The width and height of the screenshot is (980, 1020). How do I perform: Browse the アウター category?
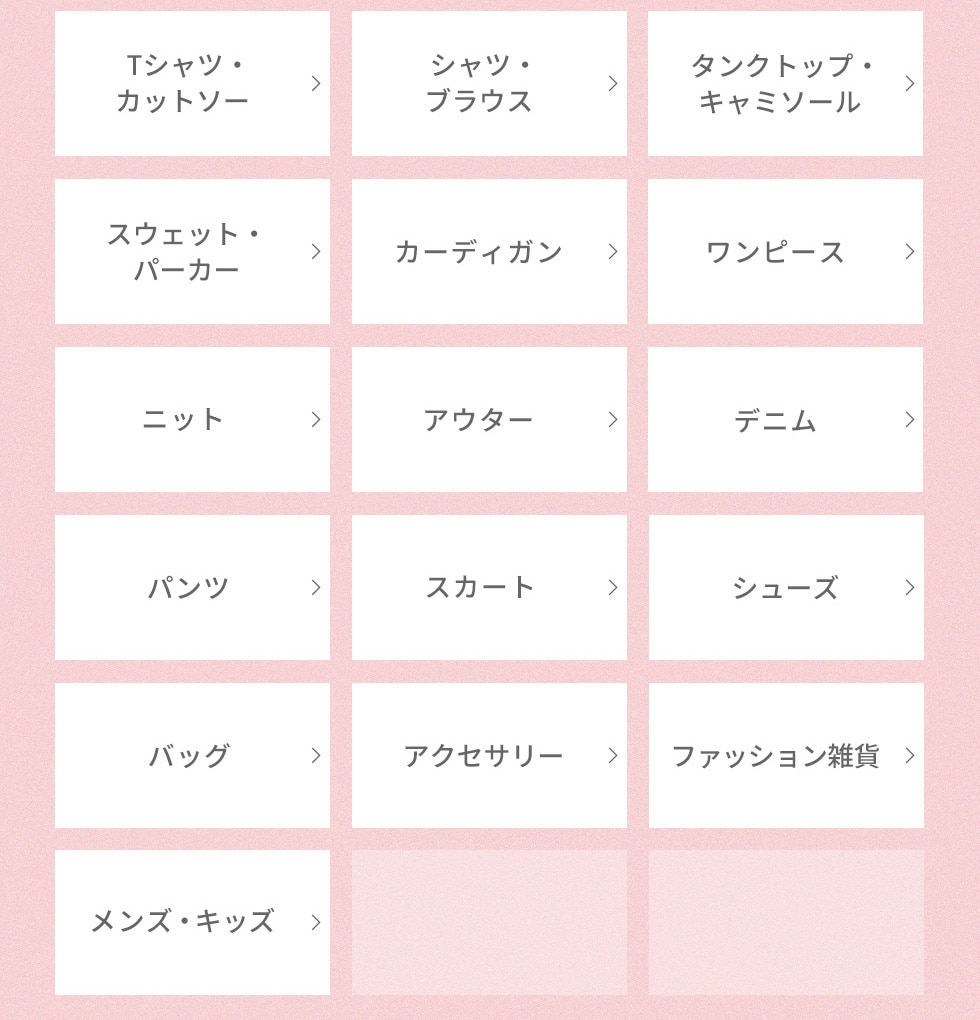489,420
